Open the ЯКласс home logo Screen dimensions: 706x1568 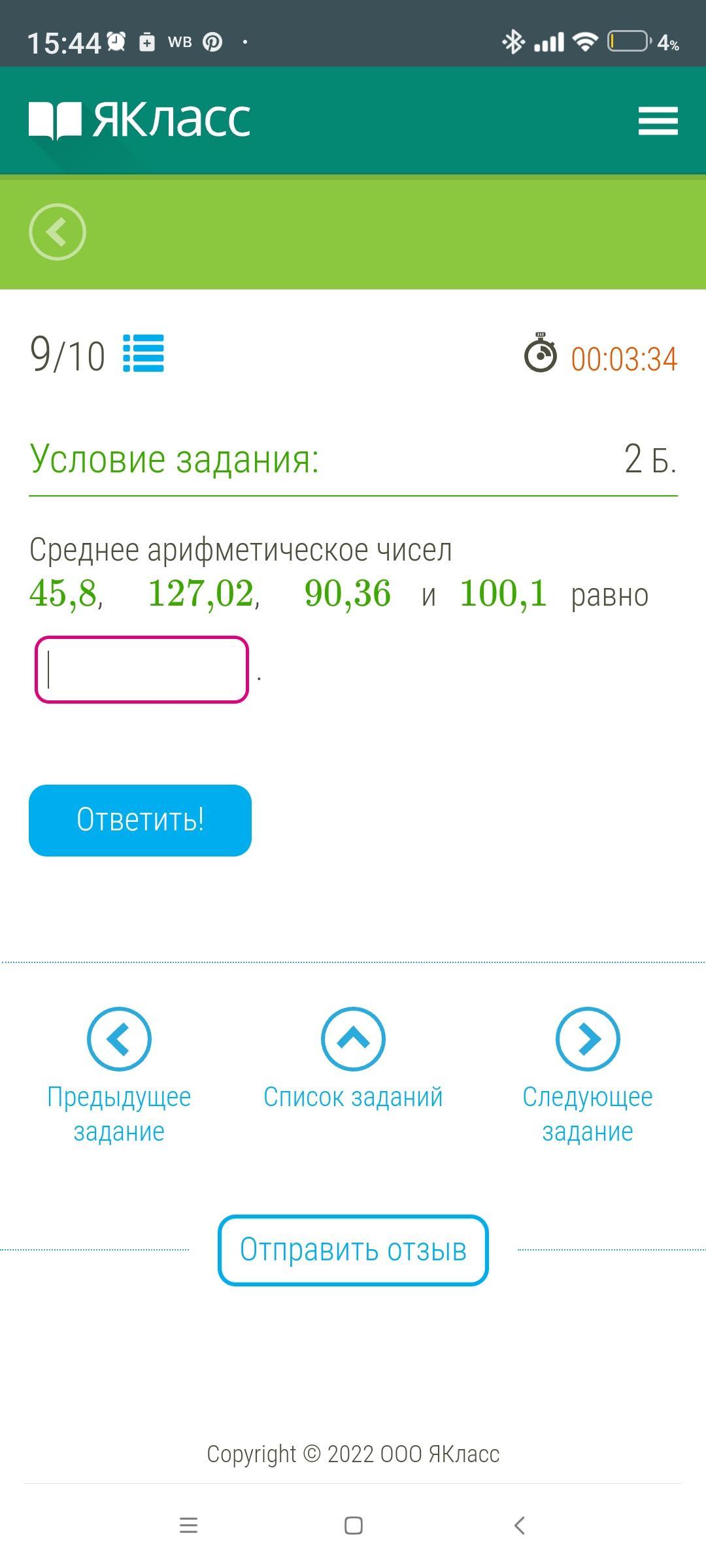[x=139, y=120]
